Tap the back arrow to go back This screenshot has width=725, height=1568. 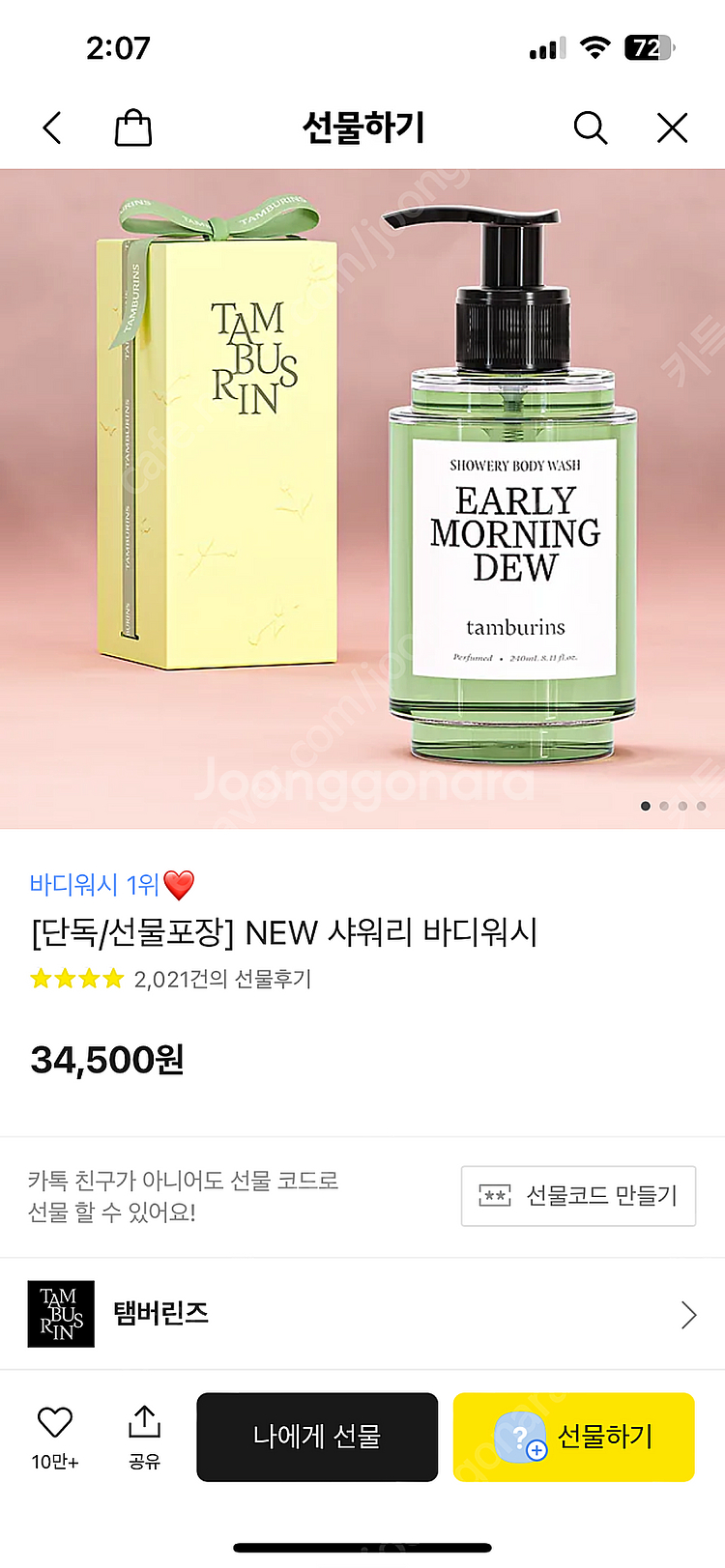pos(51,127)
